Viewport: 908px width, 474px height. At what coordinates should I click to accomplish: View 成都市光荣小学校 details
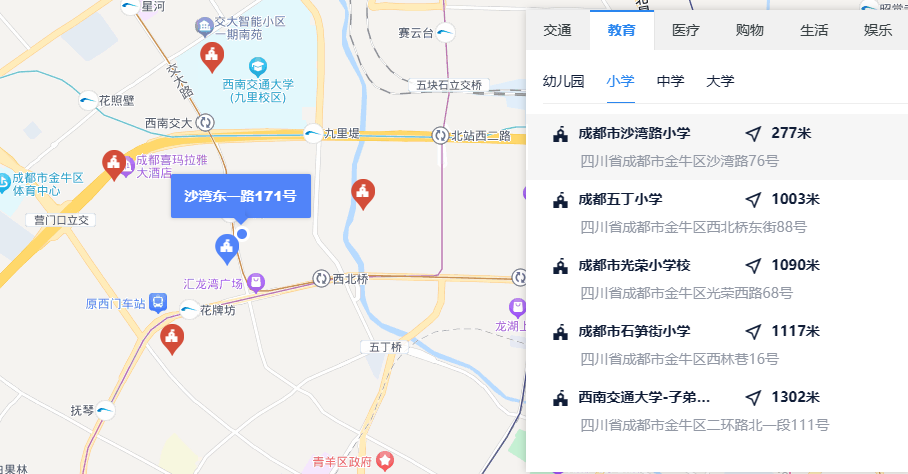pyautogui.click(x=634, y=265)
